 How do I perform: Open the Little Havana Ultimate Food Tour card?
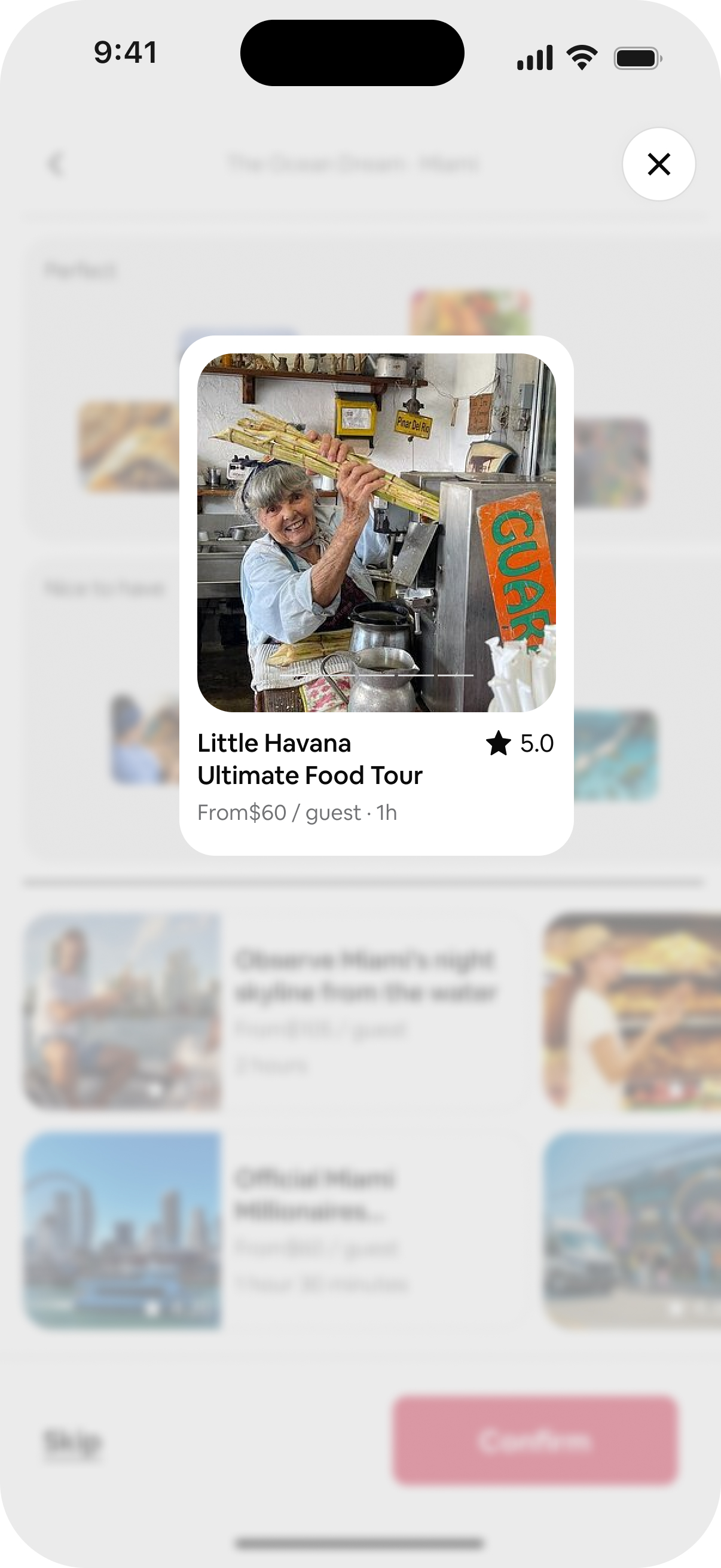tap(376, 595)
